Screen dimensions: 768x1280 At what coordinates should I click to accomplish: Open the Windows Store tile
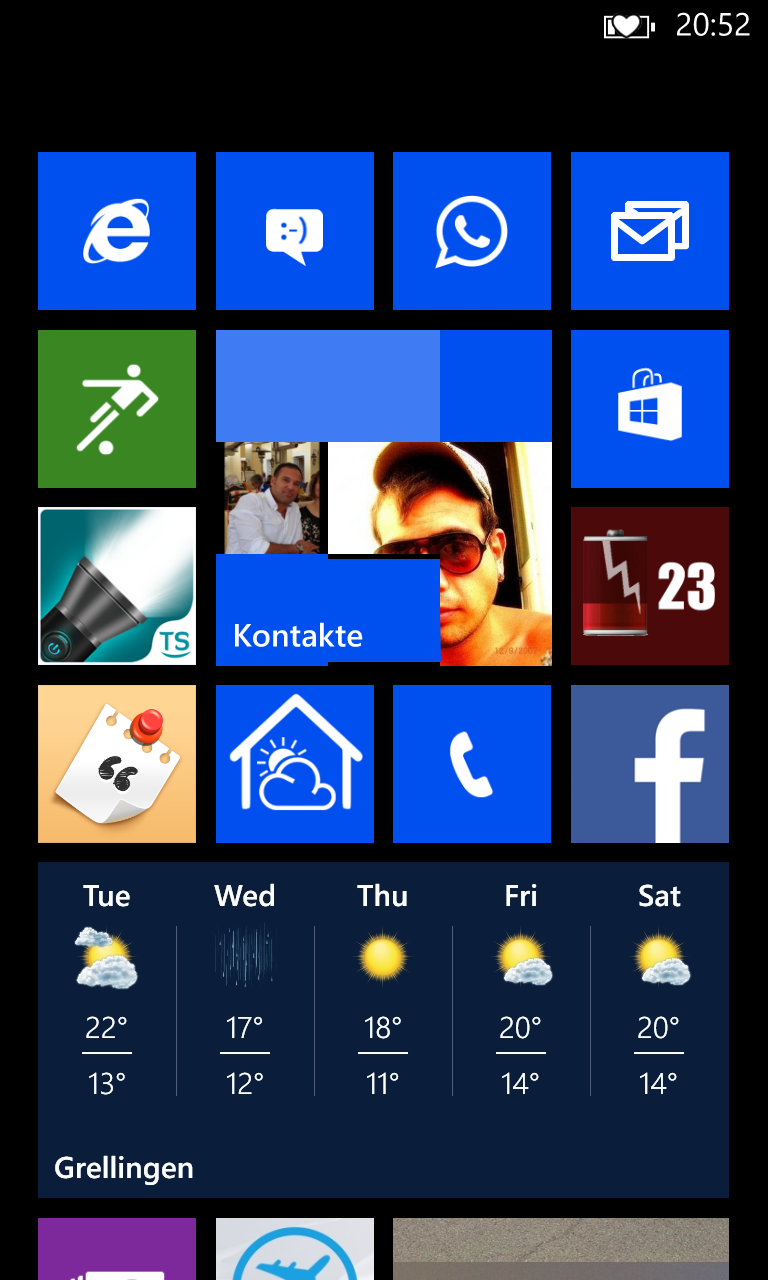click(x=650, y=409)
